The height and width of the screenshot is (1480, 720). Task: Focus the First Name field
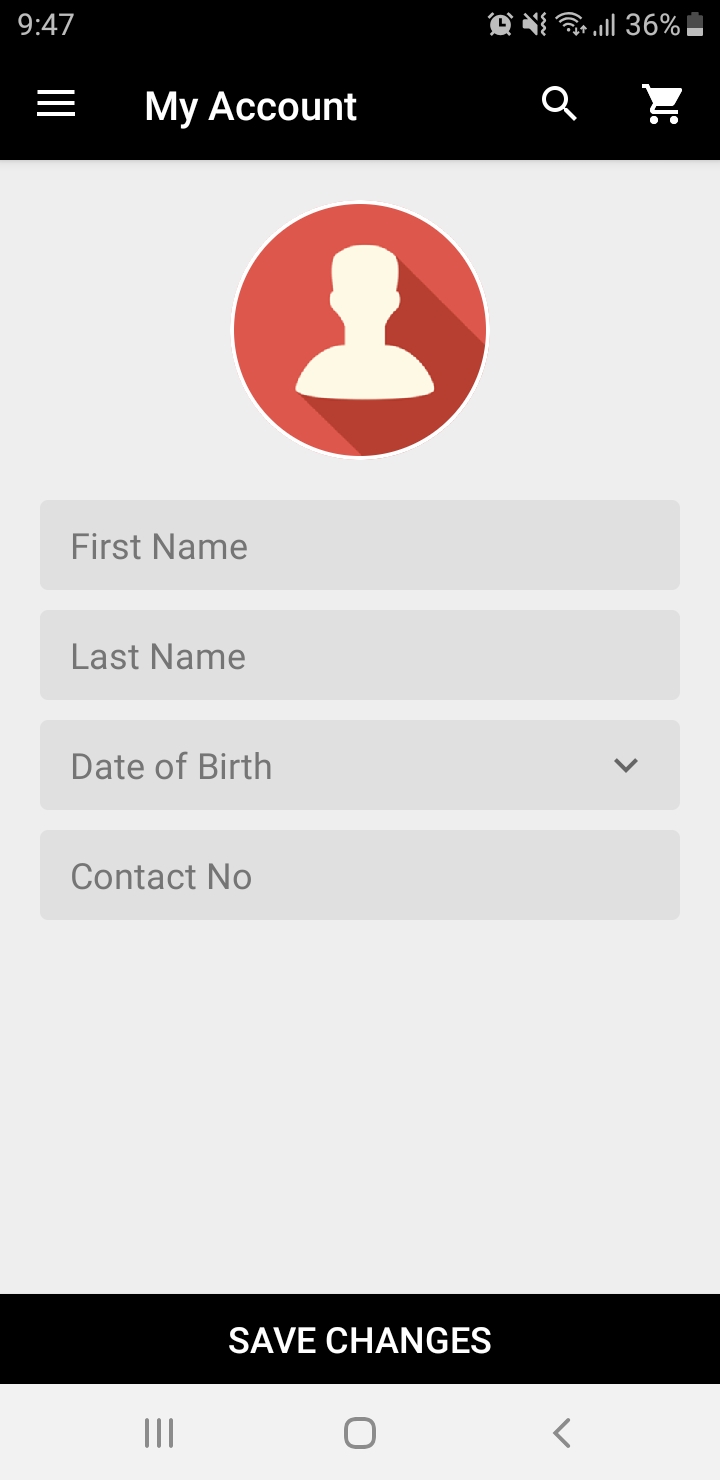360,545
